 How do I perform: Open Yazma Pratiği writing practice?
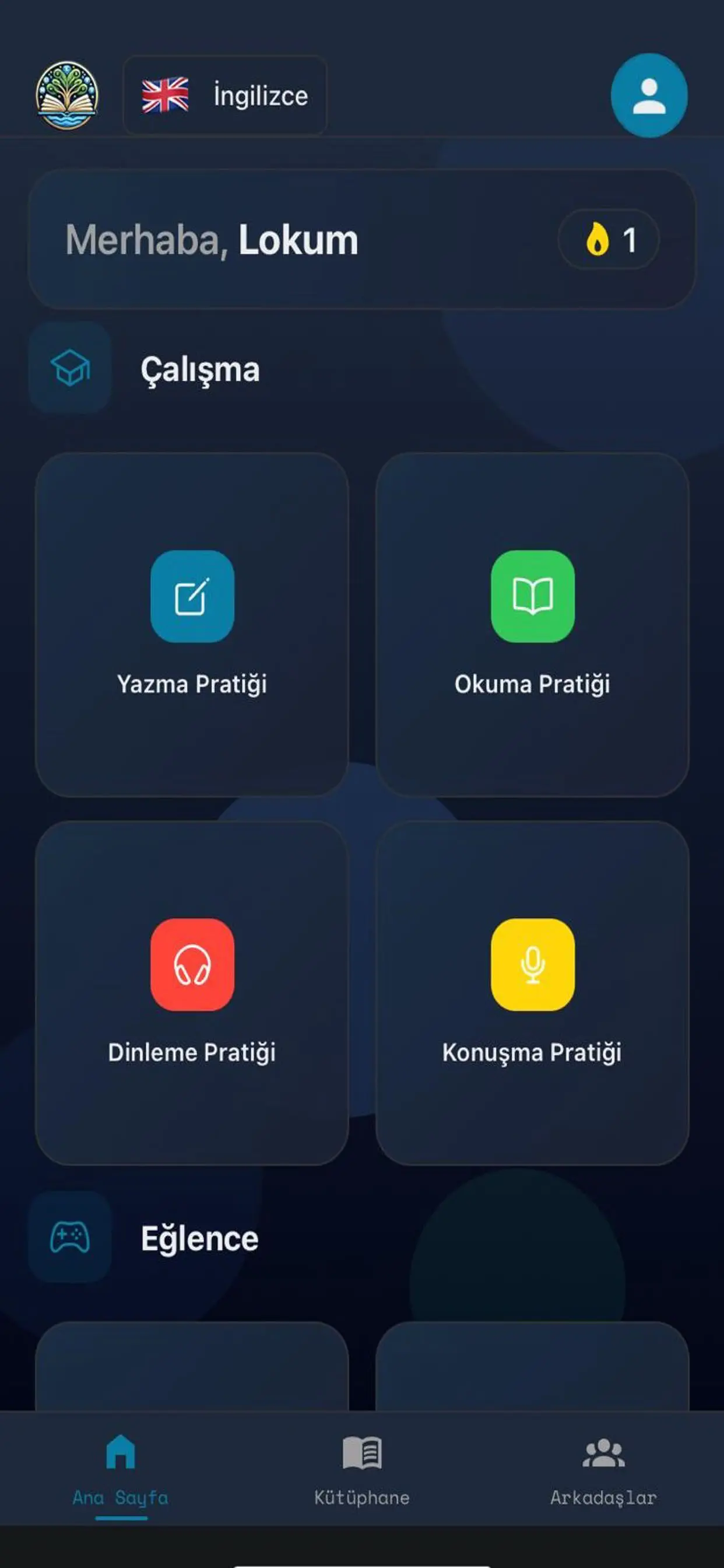pyautogui.click(x=192, y=625)
